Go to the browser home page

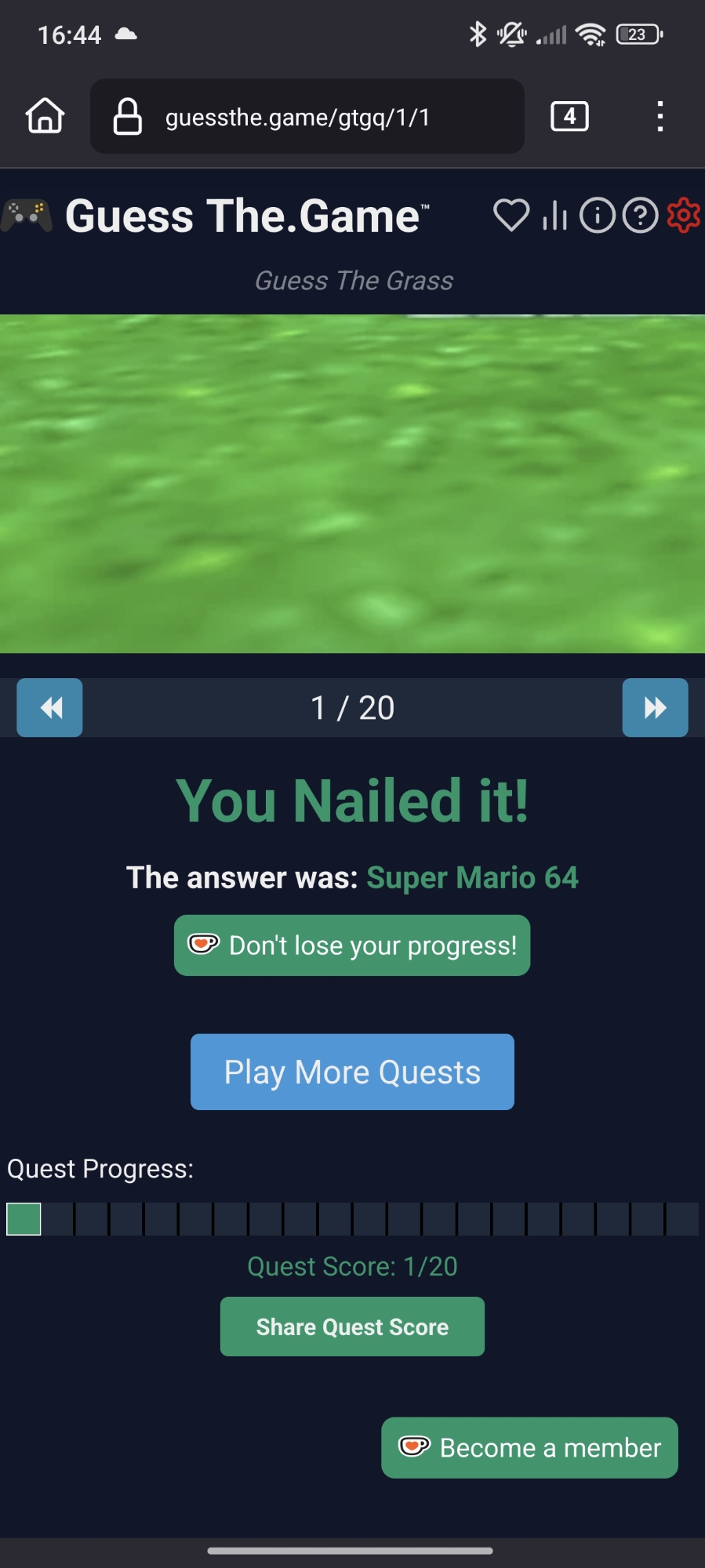45,116
